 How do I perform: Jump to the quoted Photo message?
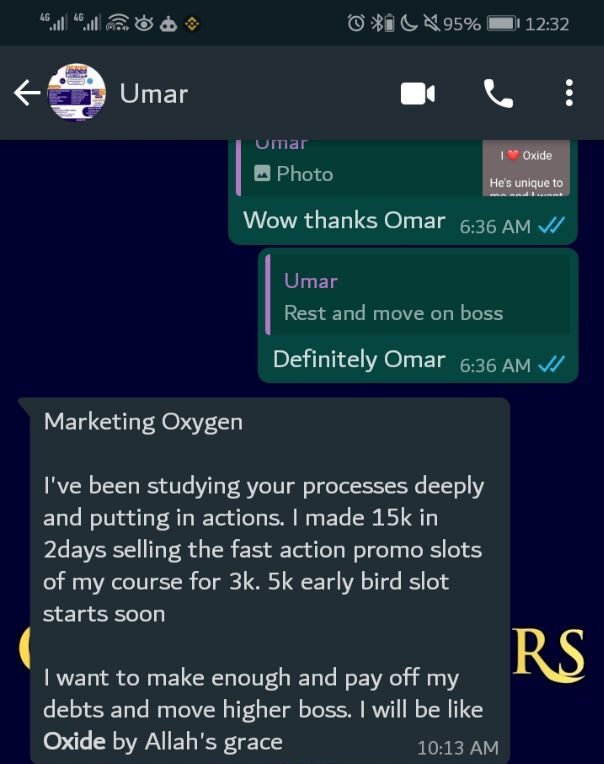[x=400, y=168]
